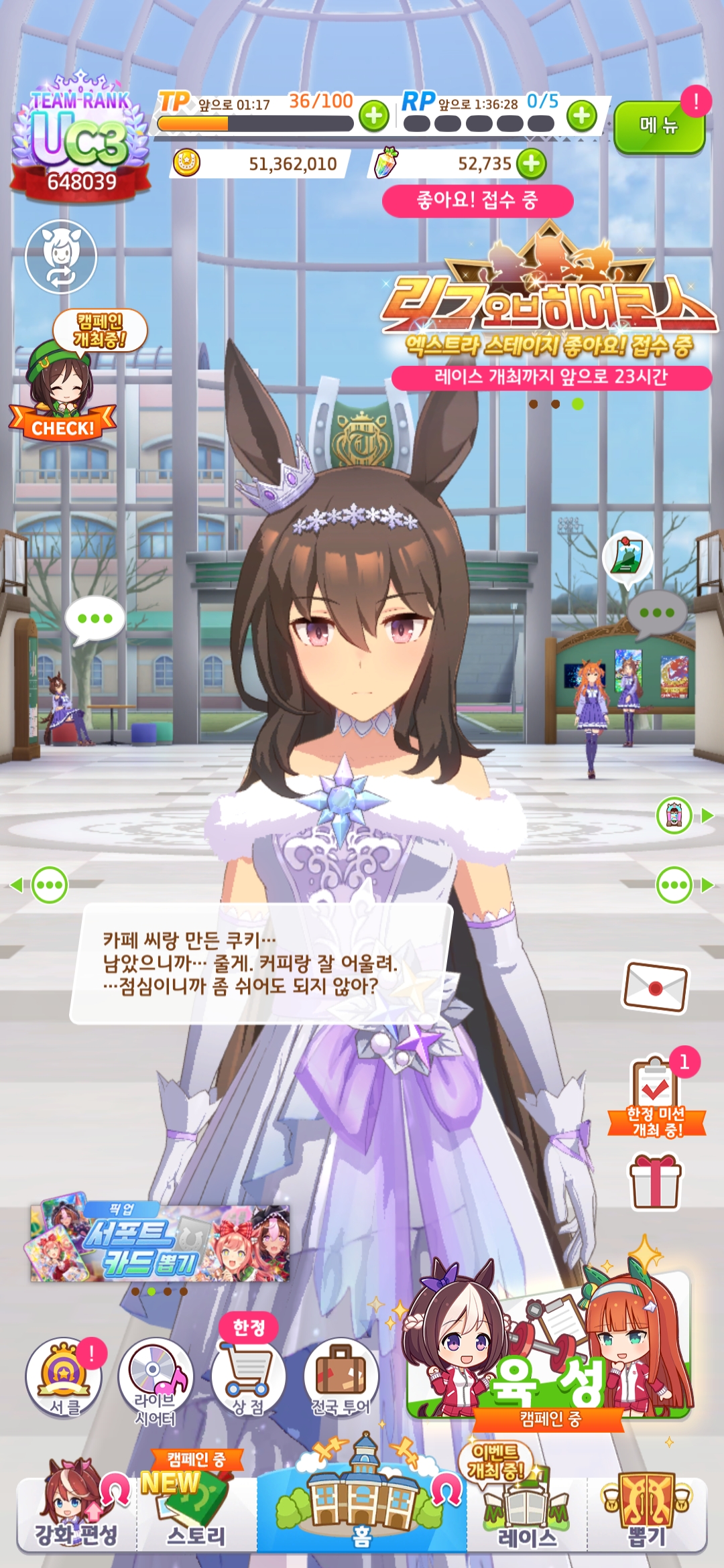Open the 서클 circle menu
Viewport: 724px width, 1568px height.
64,1378
